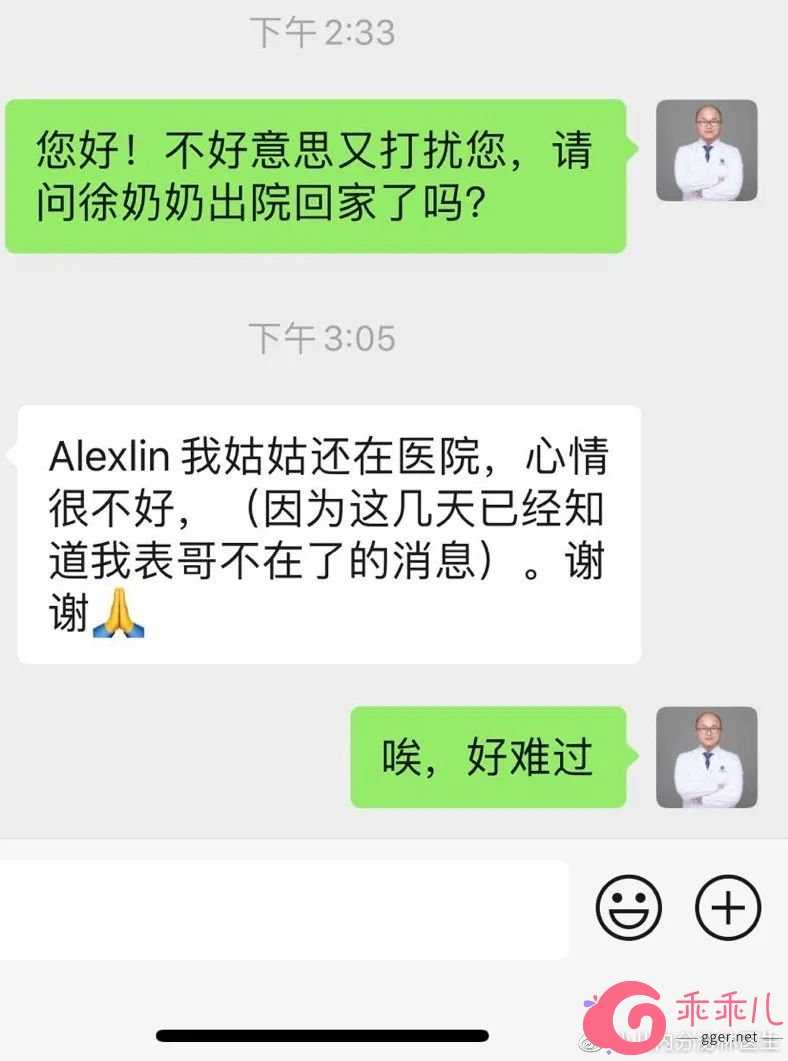
Task: Open the plus attachments menu
Action: (x=727, y=909)
